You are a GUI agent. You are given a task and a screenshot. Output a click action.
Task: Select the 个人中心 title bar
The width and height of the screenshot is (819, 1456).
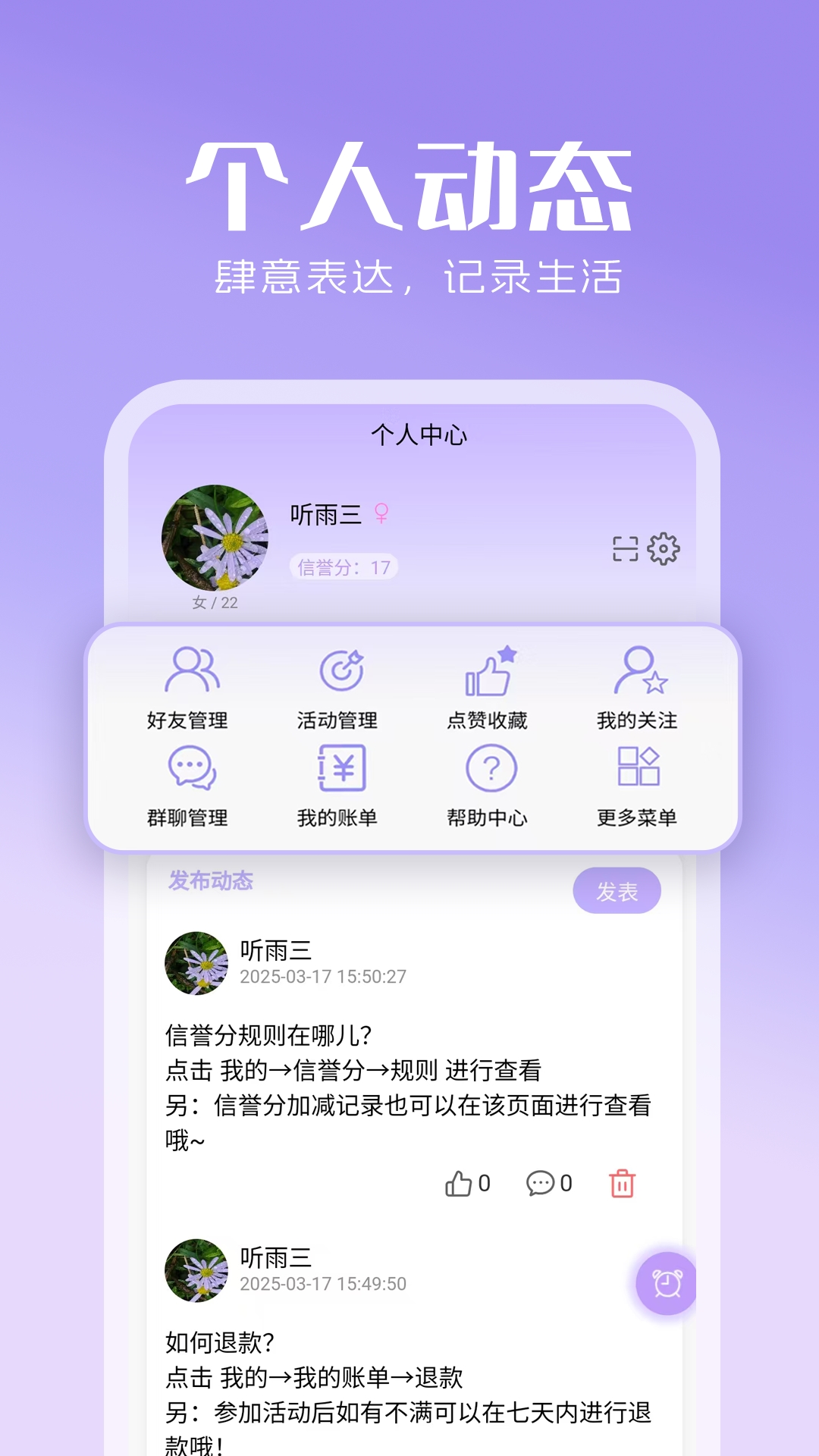pos(409,432)
